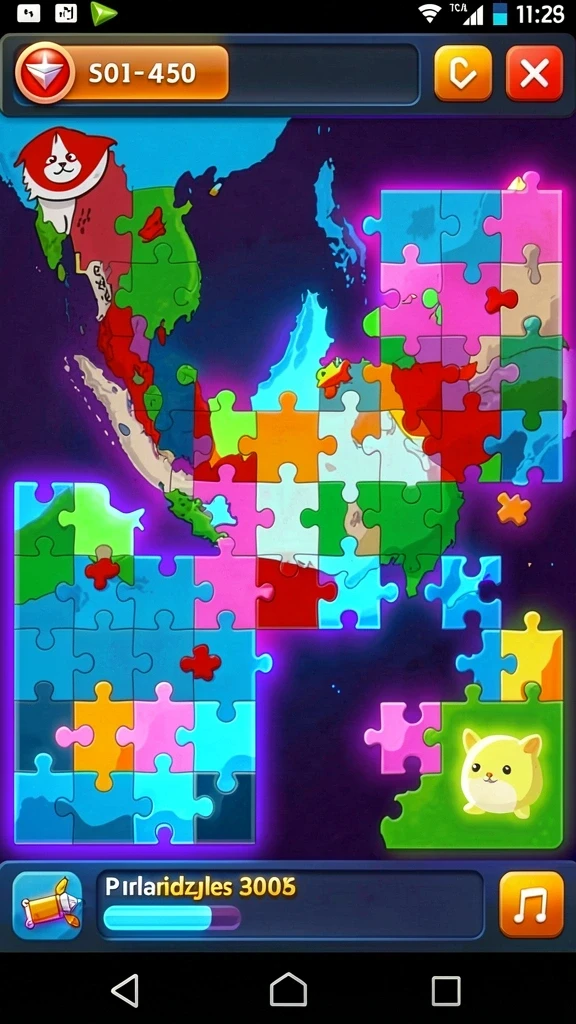The image size is (576, 1024).
Task: Go to the system home screen
Action: coord(288,990)
